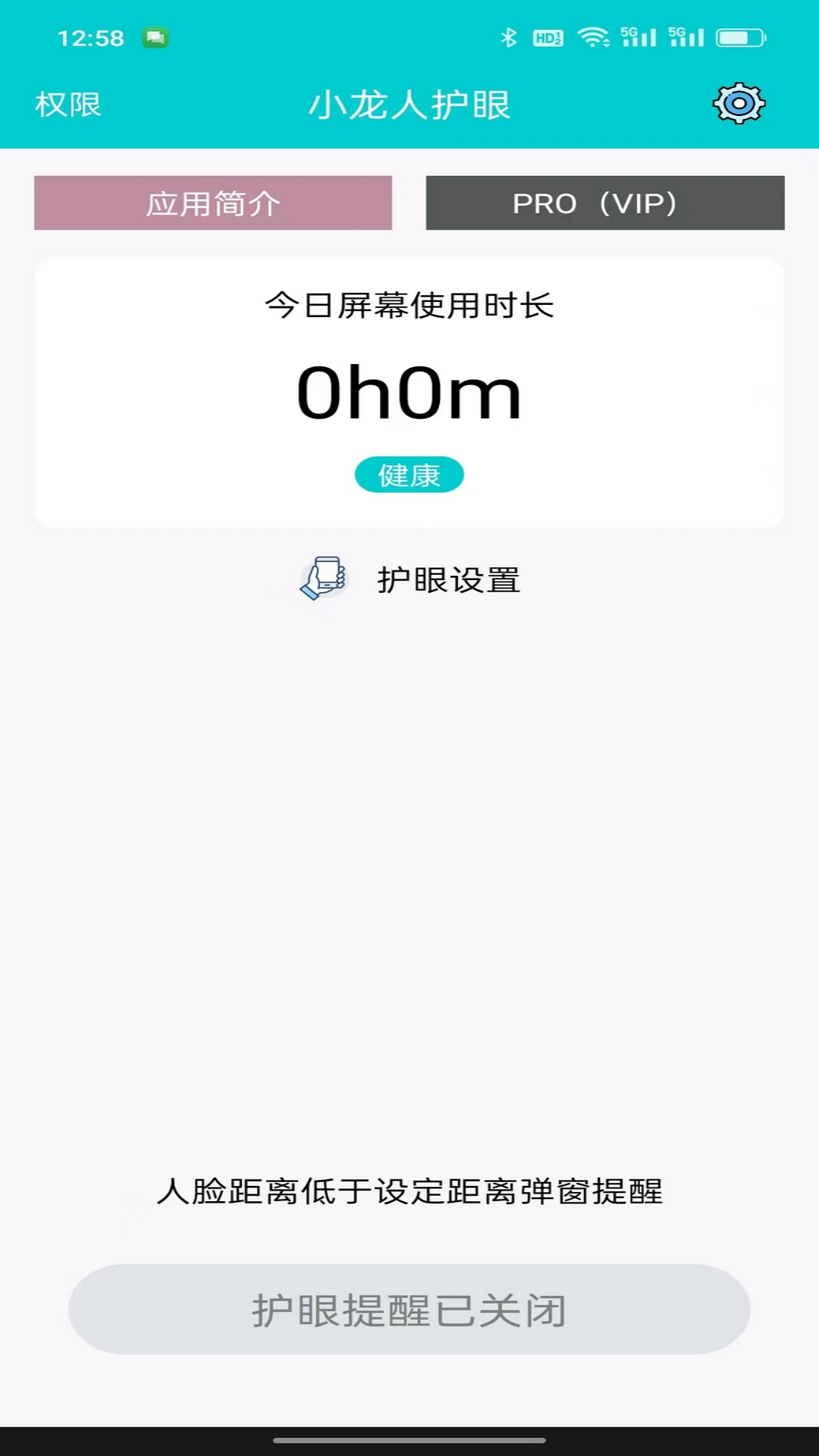Tap the screen usage time display 0h0m
Viewport: 819px width, 1456px height.
coord(409,392)
